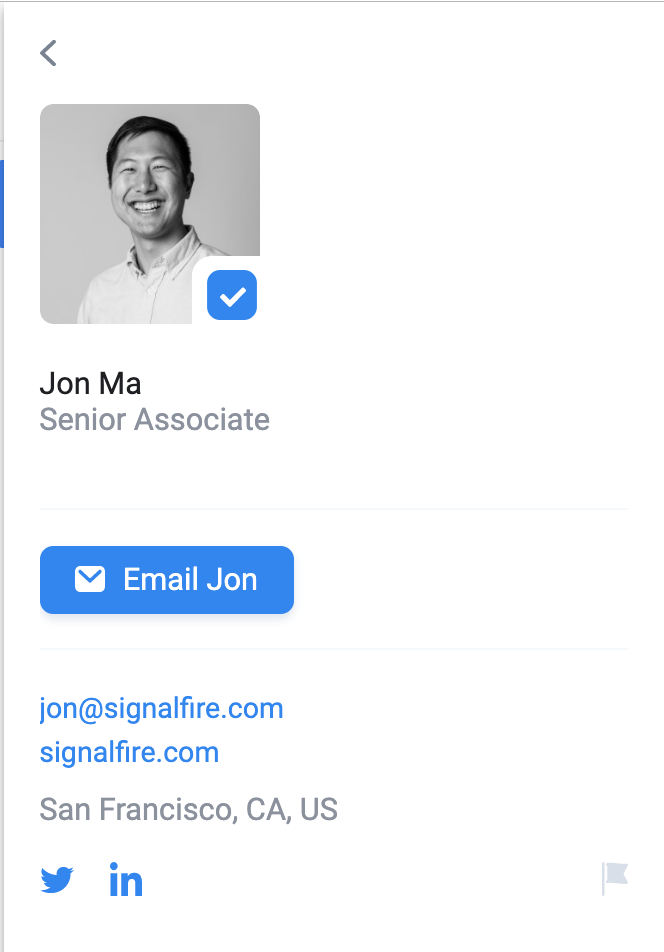Screen dimensions: 664x952
Task: Open Jon's LinkedIn profile
Action: [x=126, y=880]
